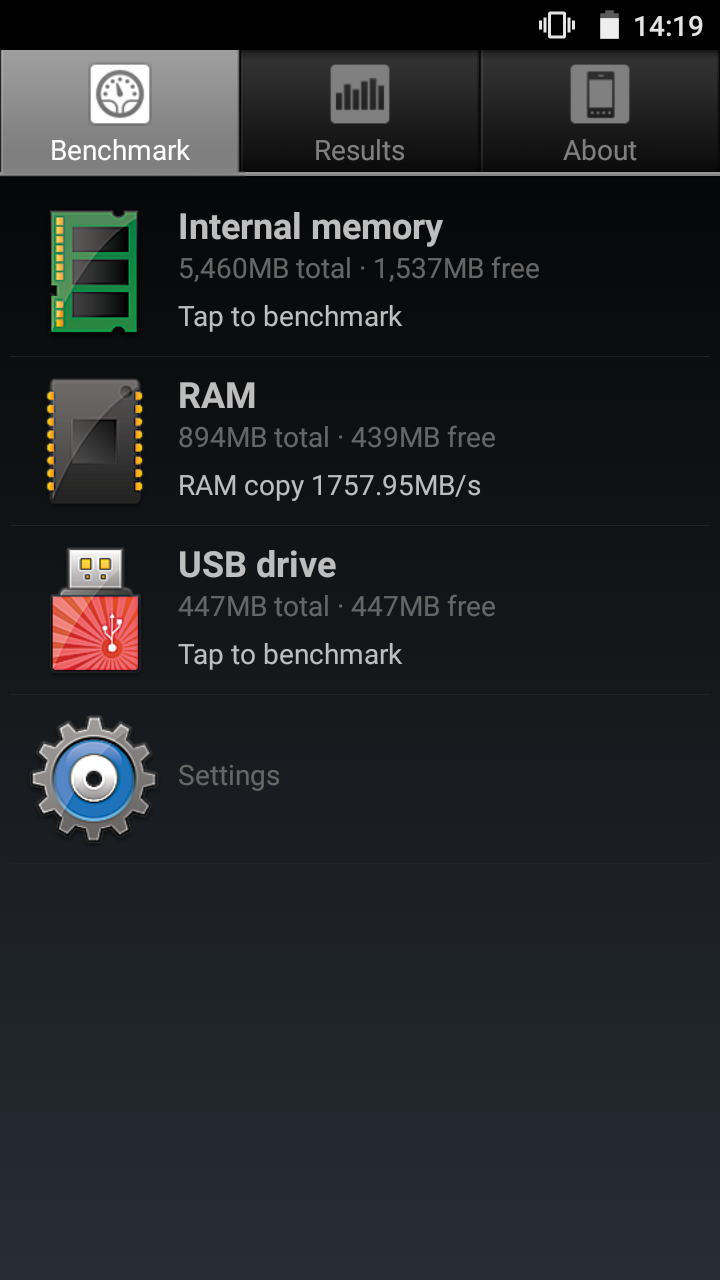
Task: Start benchmarking the USB drive
Action: pyautogui.click(x=360, y=609)
